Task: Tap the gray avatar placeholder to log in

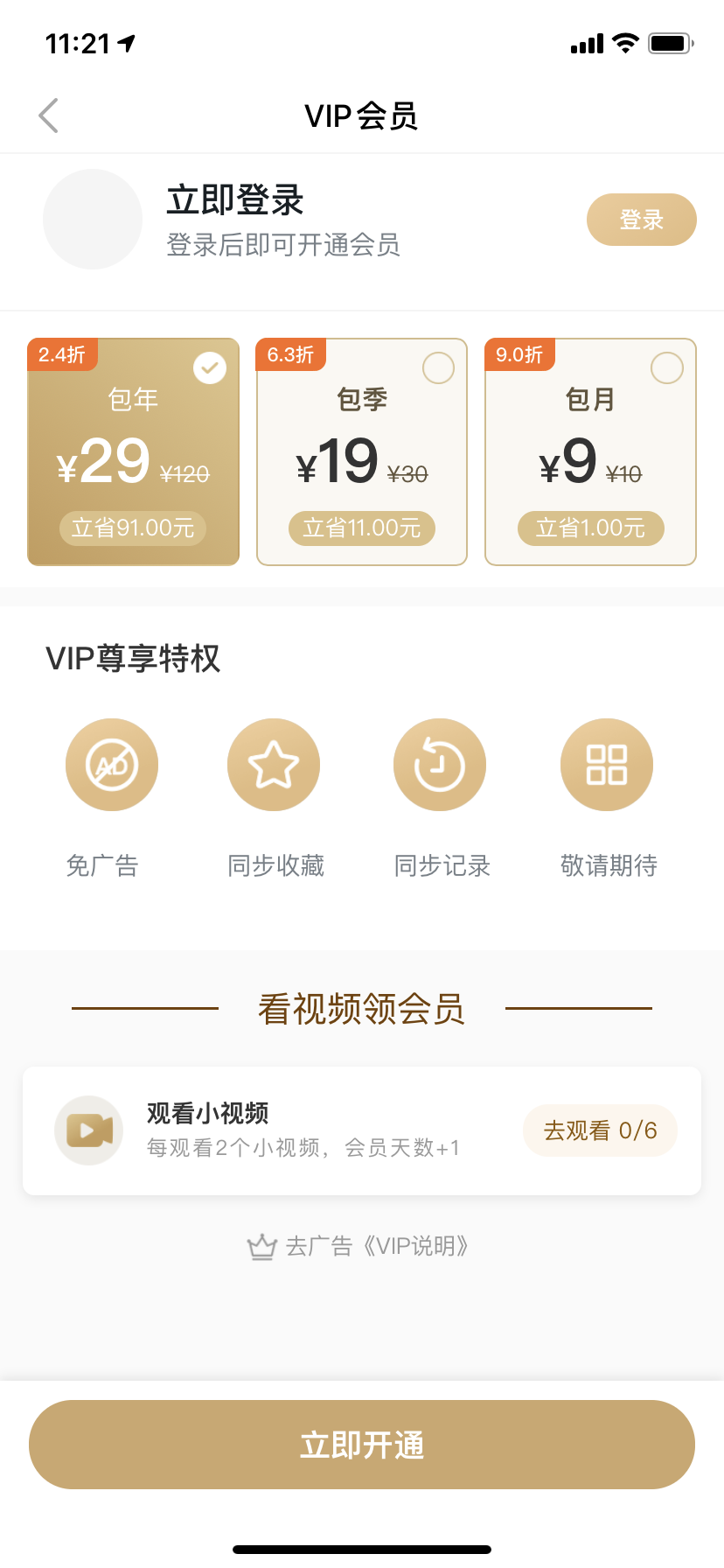Action: click(93, 220)
